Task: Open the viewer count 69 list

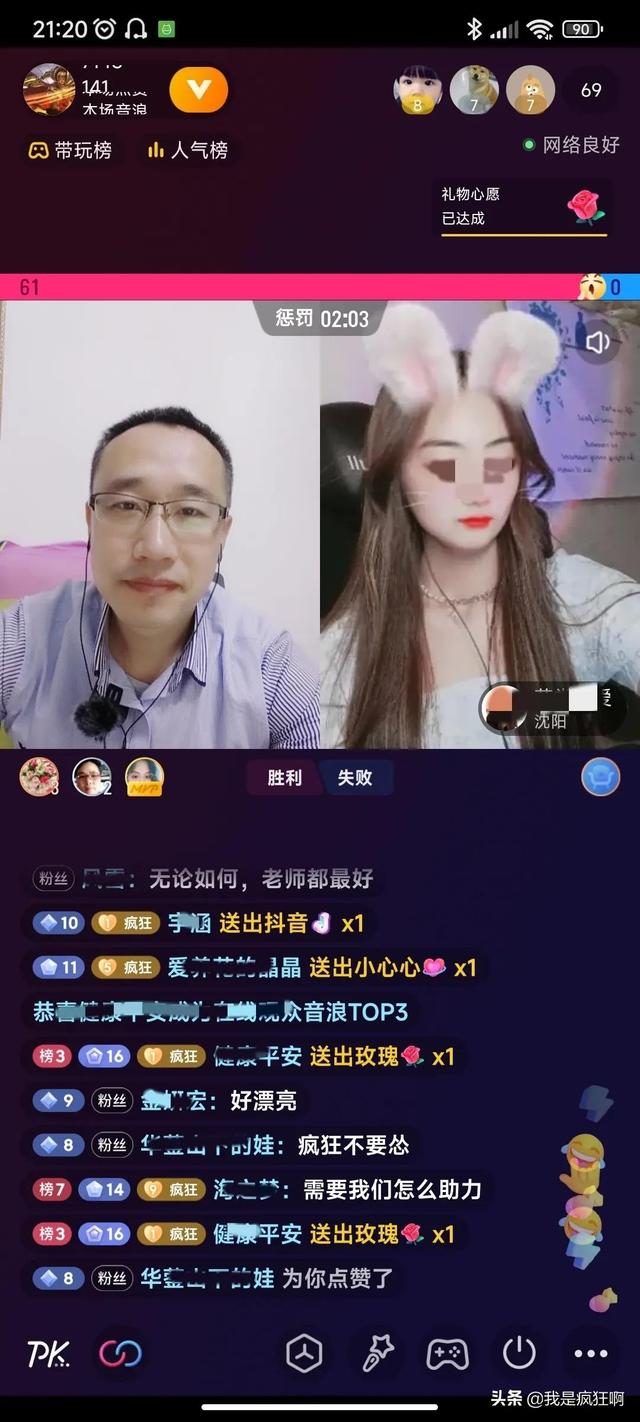Action: (591, 90)
